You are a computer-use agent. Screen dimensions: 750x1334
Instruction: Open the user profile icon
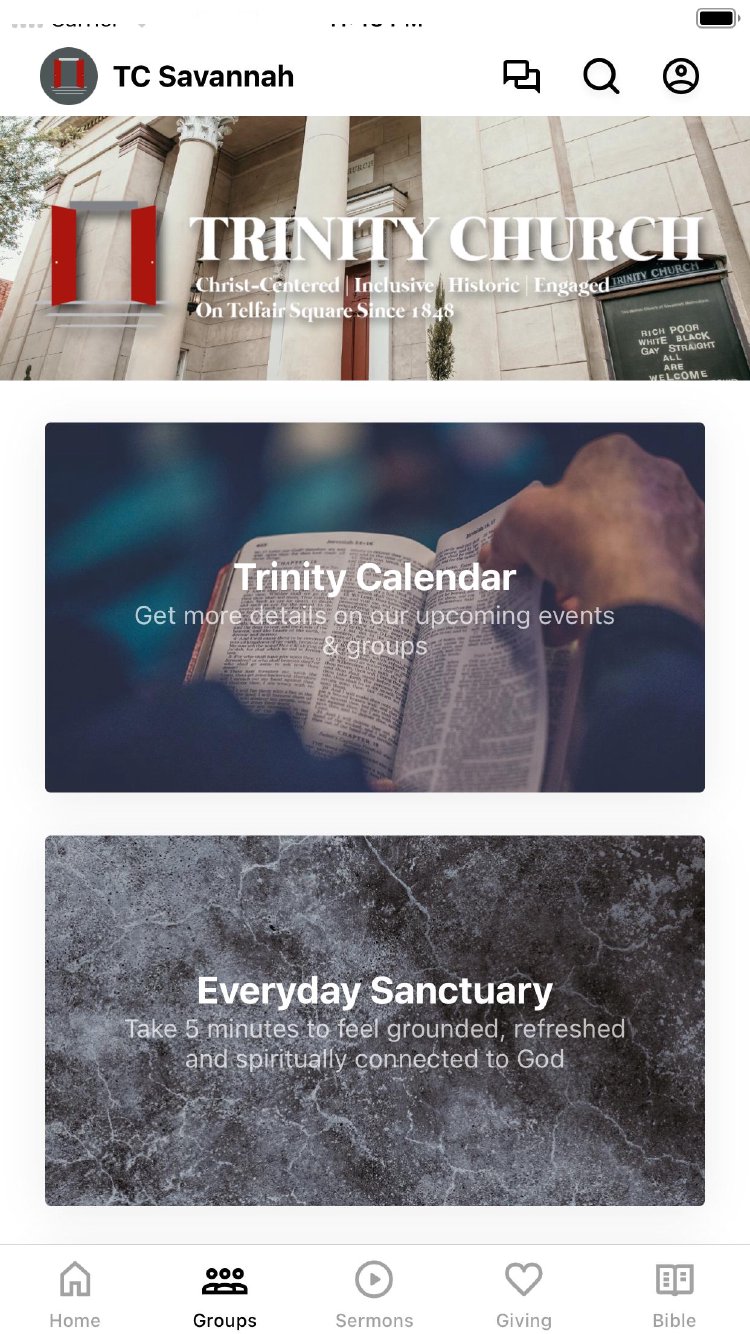[x=681, y=77]
